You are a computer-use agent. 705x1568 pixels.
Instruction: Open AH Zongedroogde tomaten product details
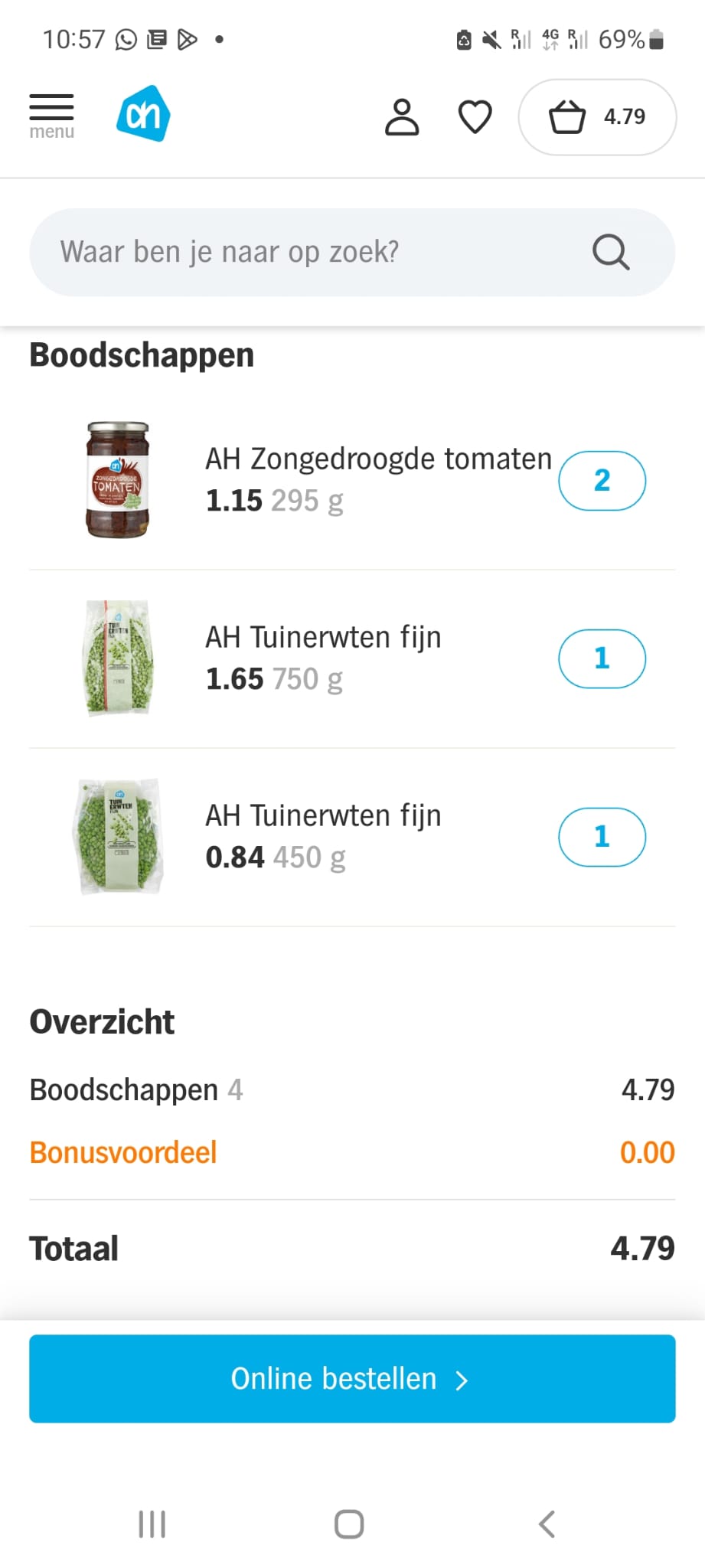[377, 460]
